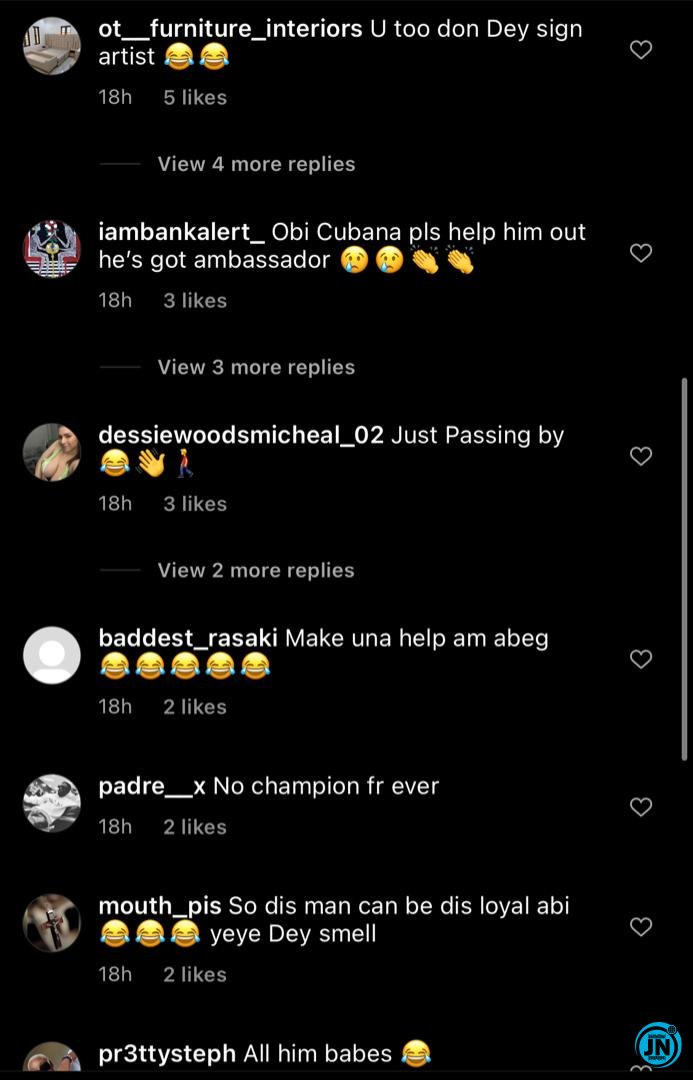Open iambankalert_'s profile picture

click(x=51, y=249)
